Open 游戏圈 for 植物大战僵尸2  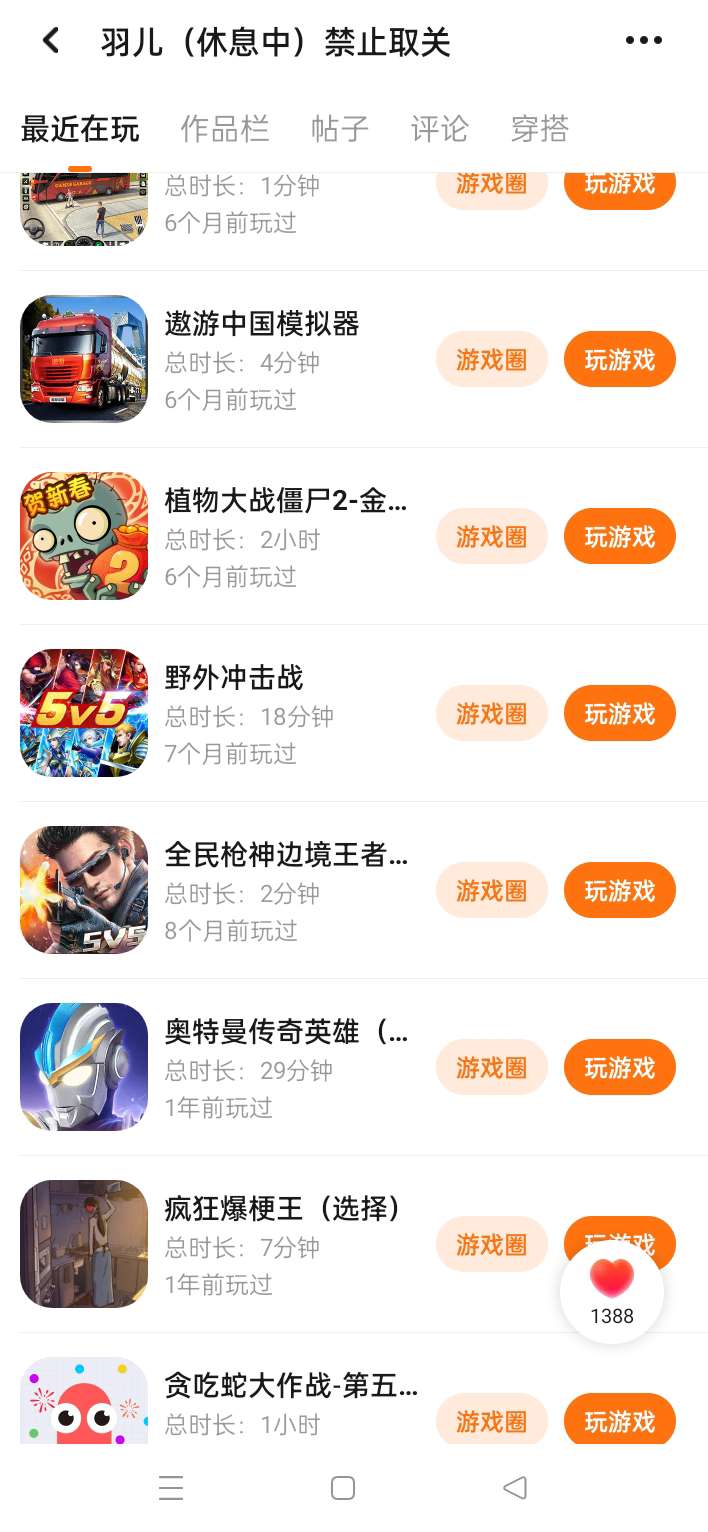[x=491, y=537]
